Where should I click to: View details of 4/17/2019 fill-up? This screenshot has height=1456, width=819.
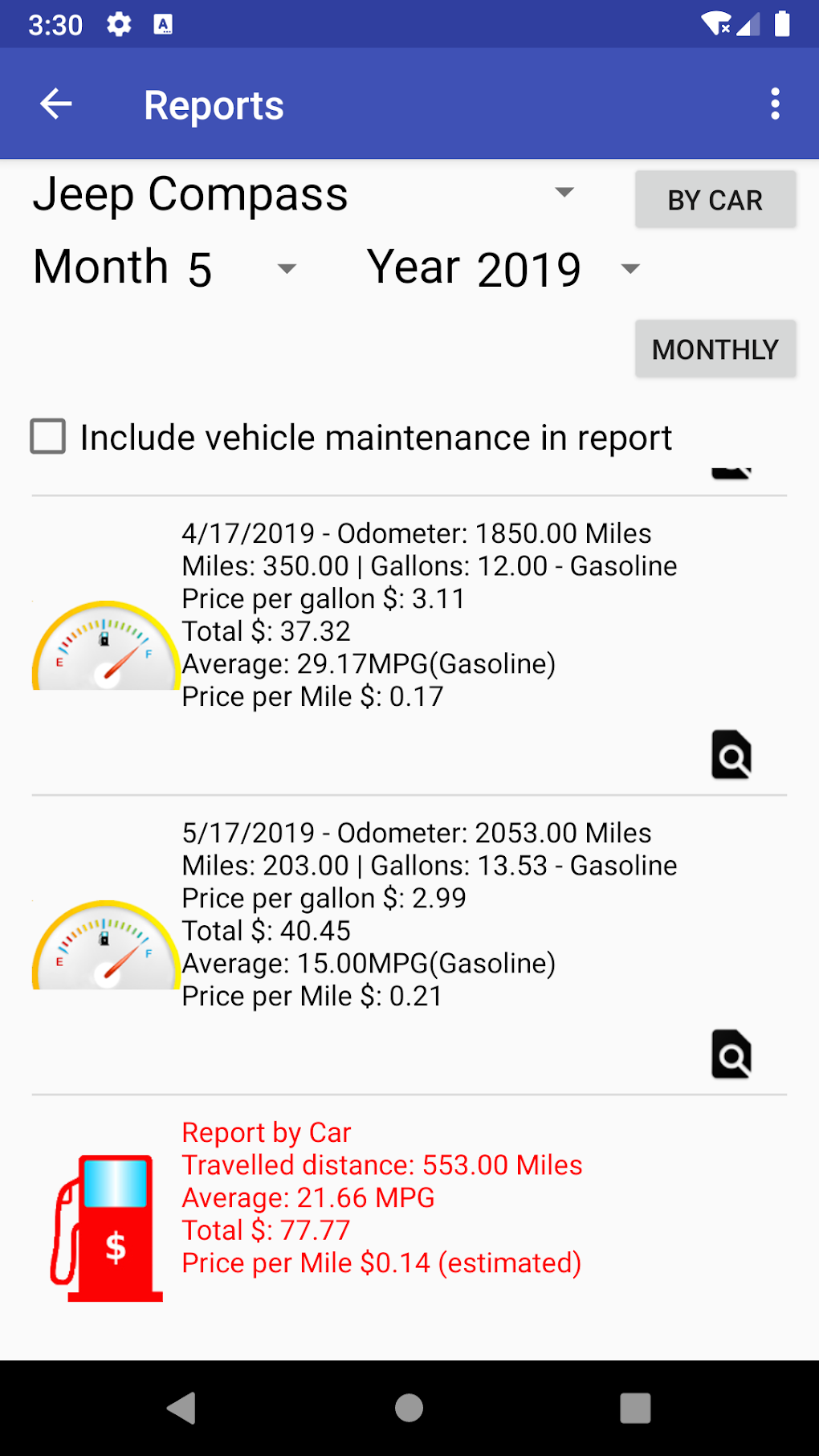pyautogui.click(x=731, y=755)
